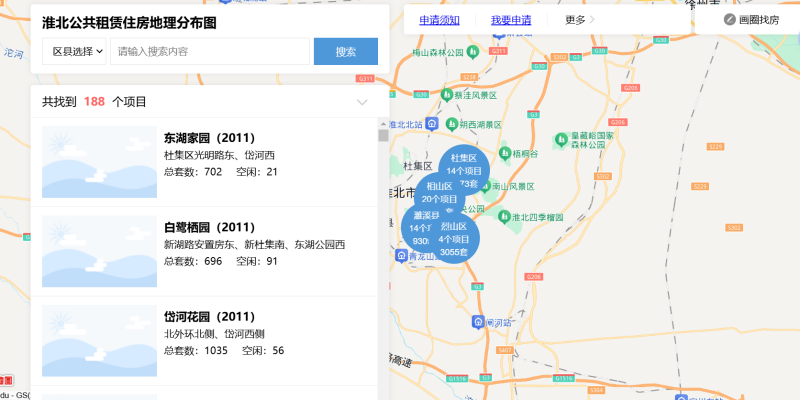Focus the search content input field
The image size is (800, 400).
(210, 51)
